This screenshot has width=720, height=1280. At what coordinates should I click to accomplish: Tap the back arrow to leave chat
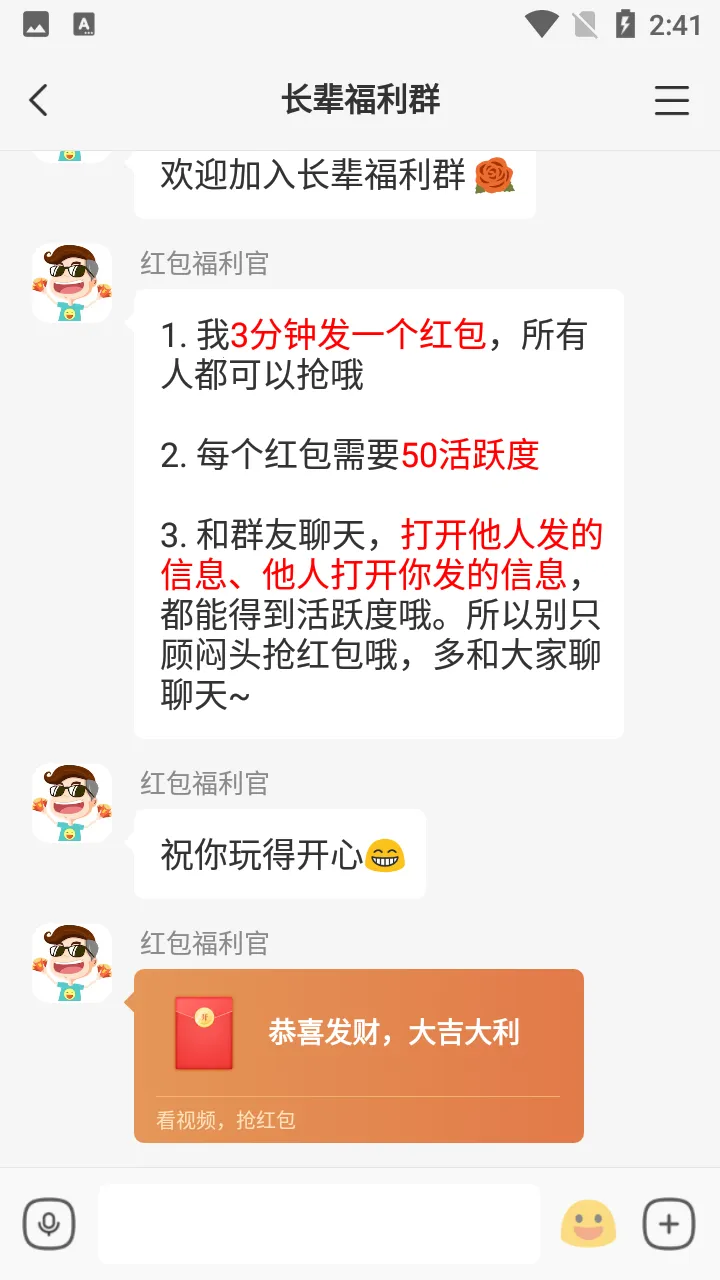point(38,100)
